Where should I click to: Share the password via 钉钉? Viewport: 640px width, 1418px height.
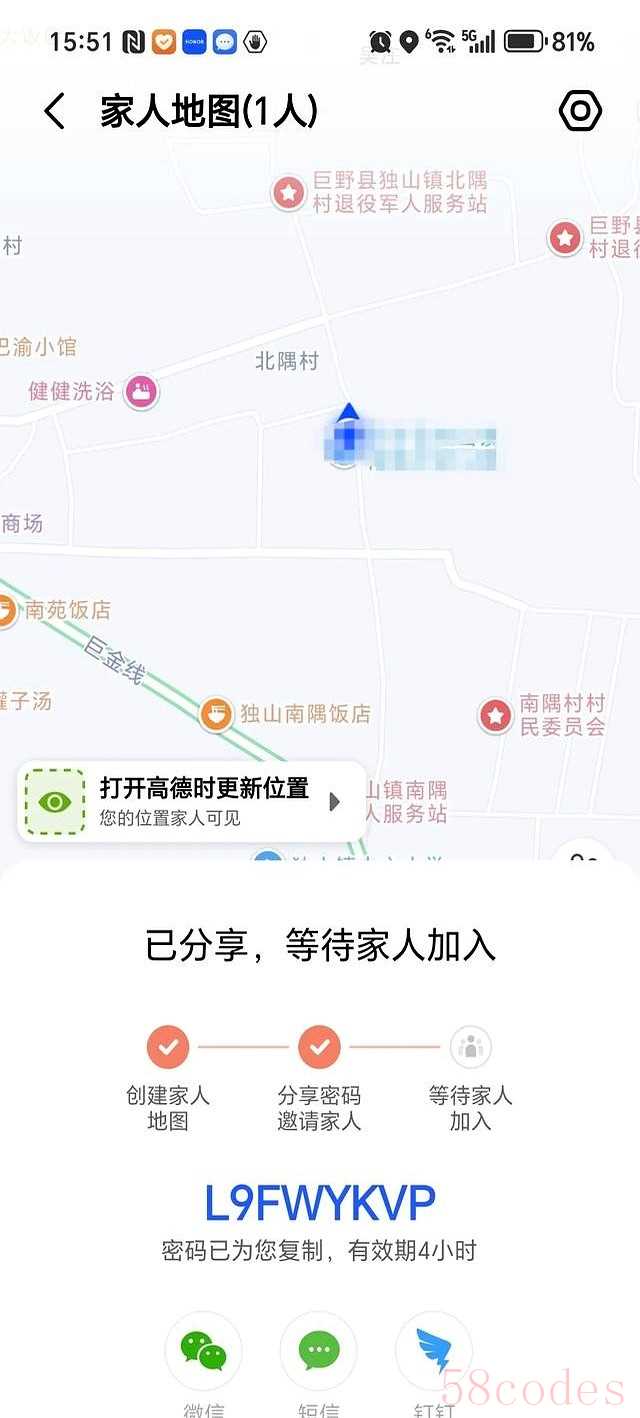click(434, 1351)
